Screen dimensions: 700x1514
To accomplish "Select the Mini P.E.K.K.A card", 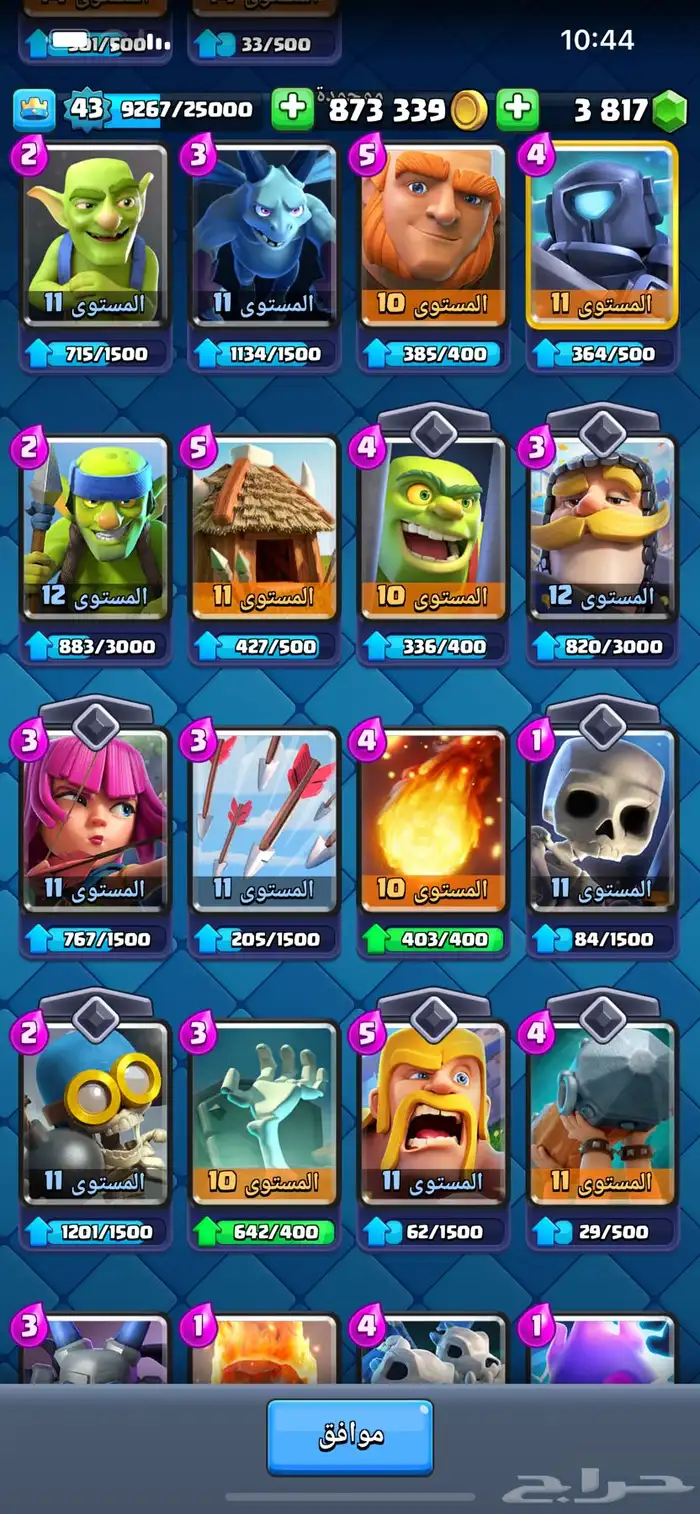I will (x=602, y=235).
